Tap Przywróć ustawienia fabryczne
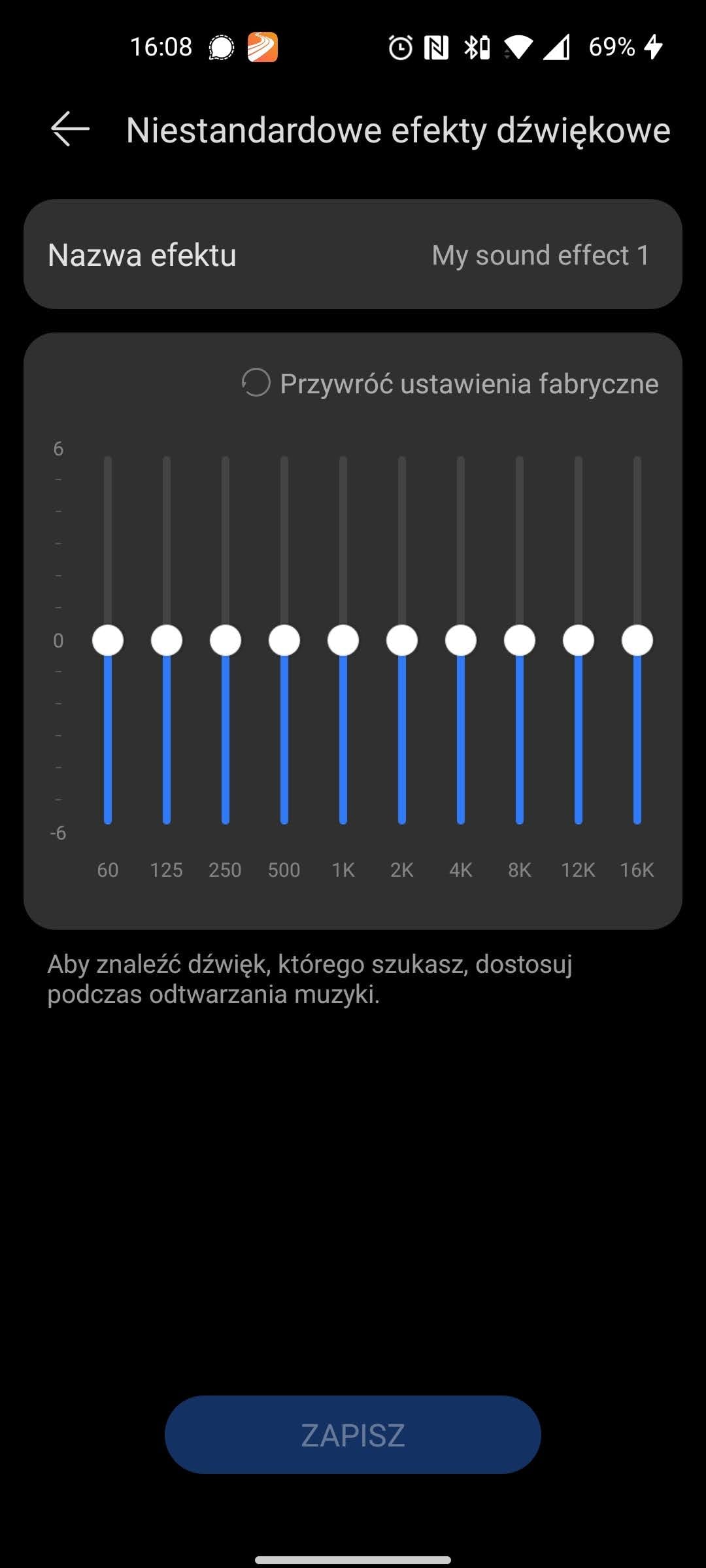The height and width of the screenshot is (1568, 706). (x=451, y=384)
